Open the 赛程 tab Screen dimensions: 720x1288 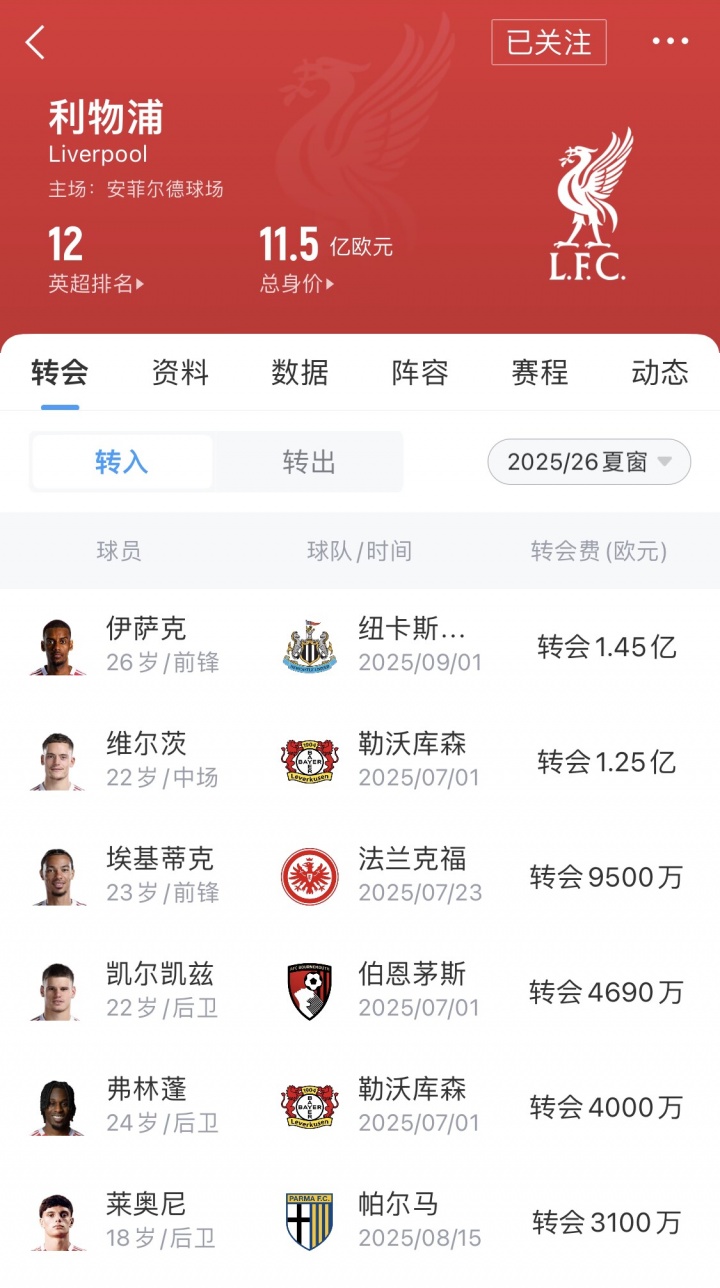tap(539, 372)
